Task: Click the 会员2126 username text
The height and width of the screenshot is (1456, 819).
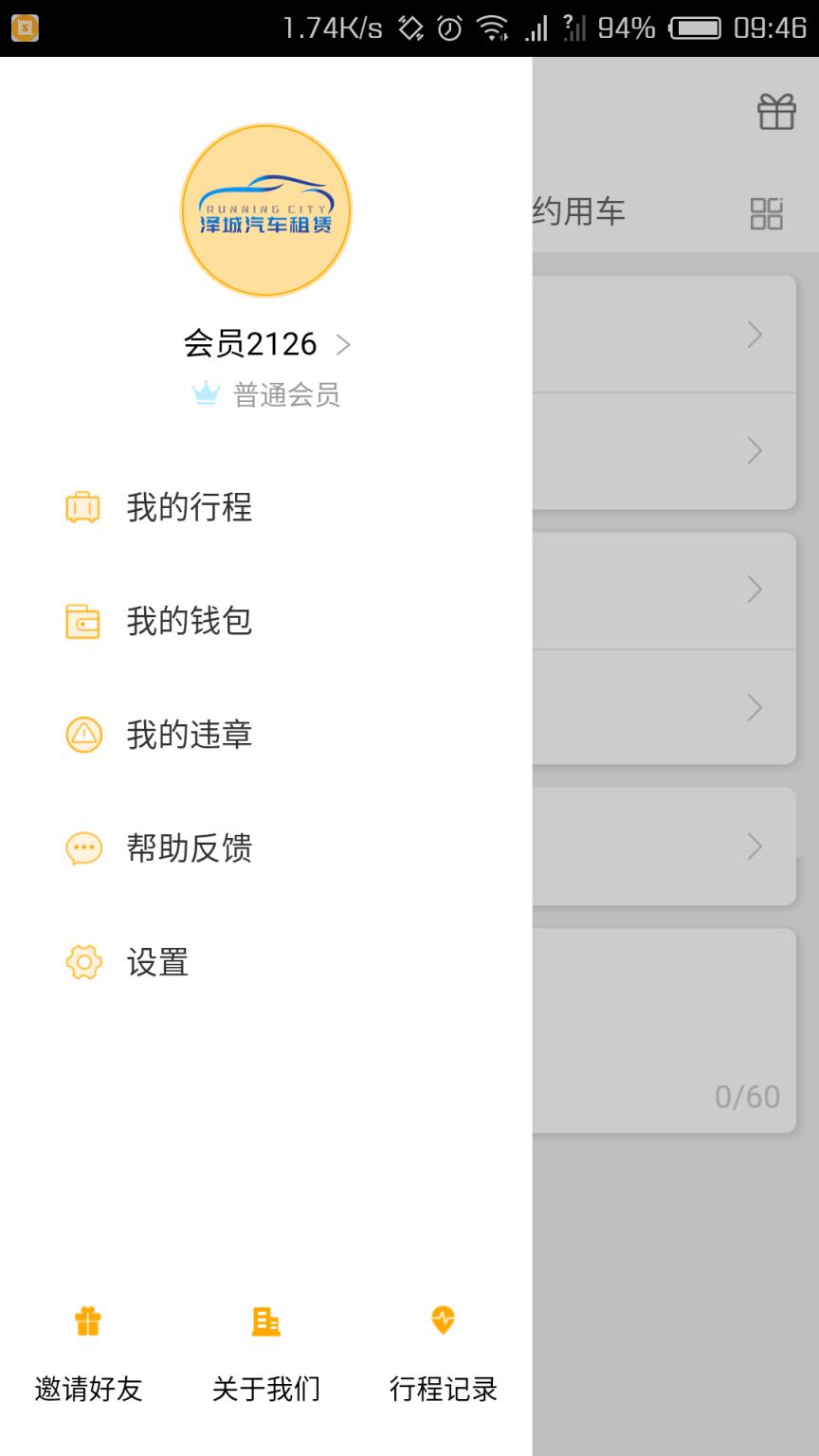Action: (x=251, y=344)
